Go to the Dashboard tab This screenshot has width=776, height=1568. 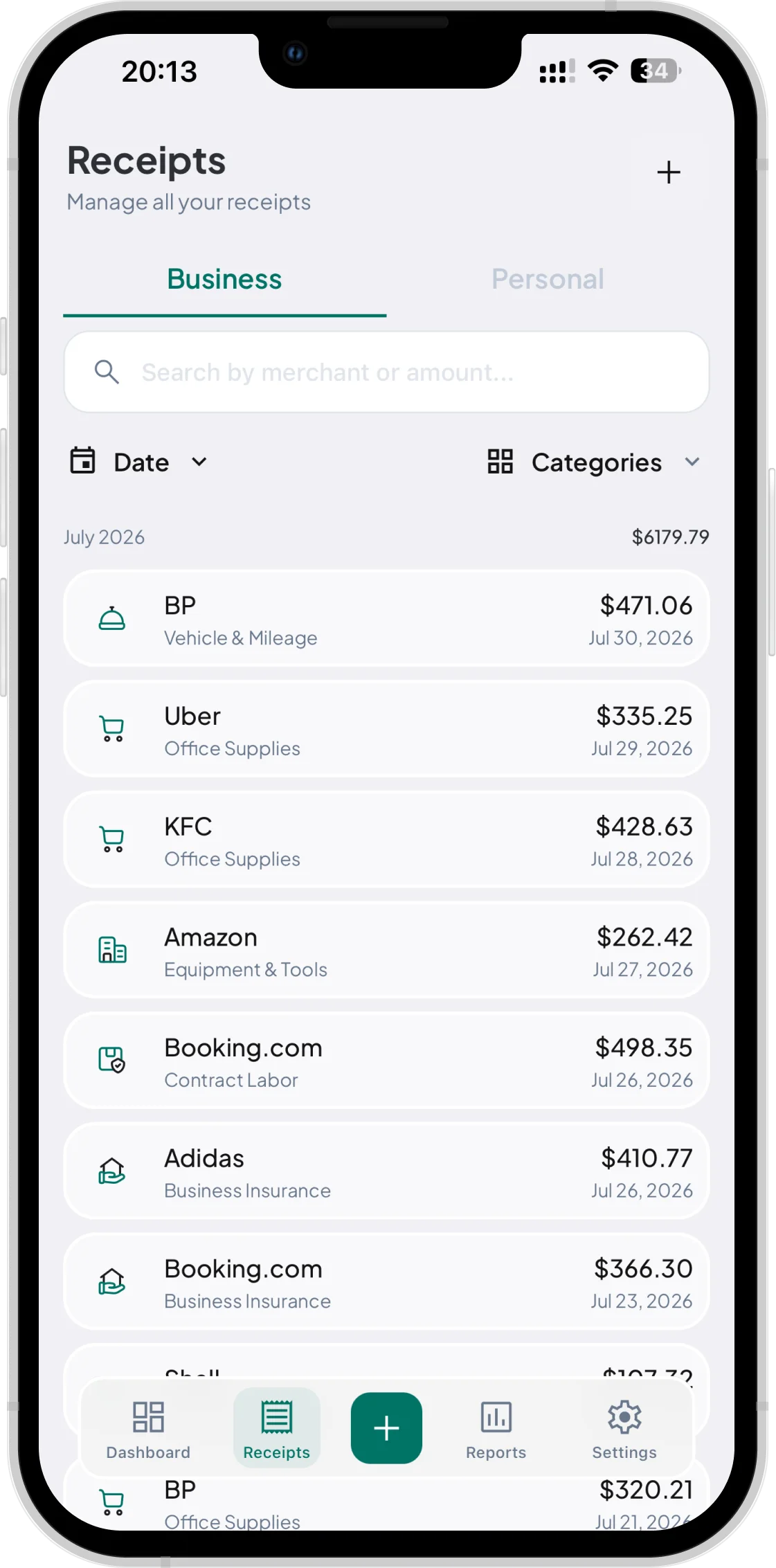tap(148, 1429)
